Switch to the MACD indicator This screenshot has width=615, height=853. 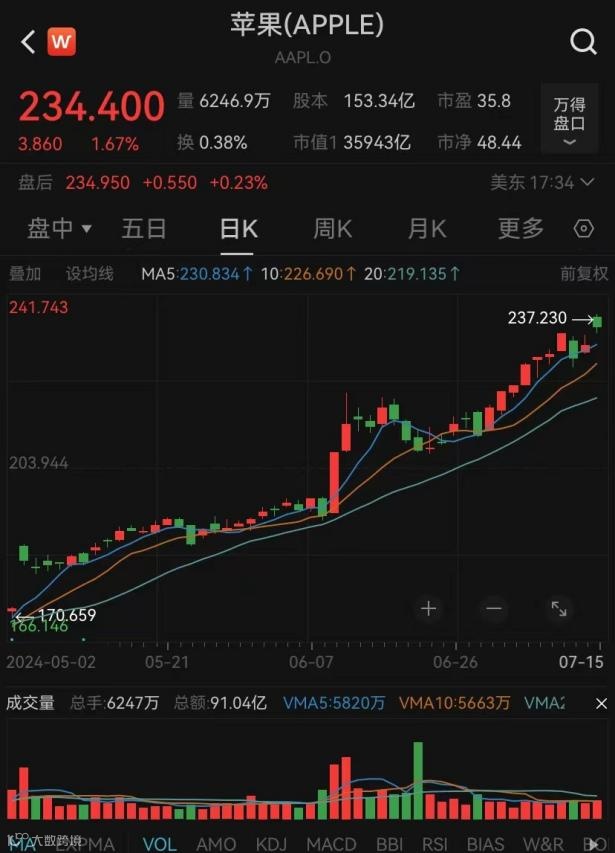pos(331,844)
